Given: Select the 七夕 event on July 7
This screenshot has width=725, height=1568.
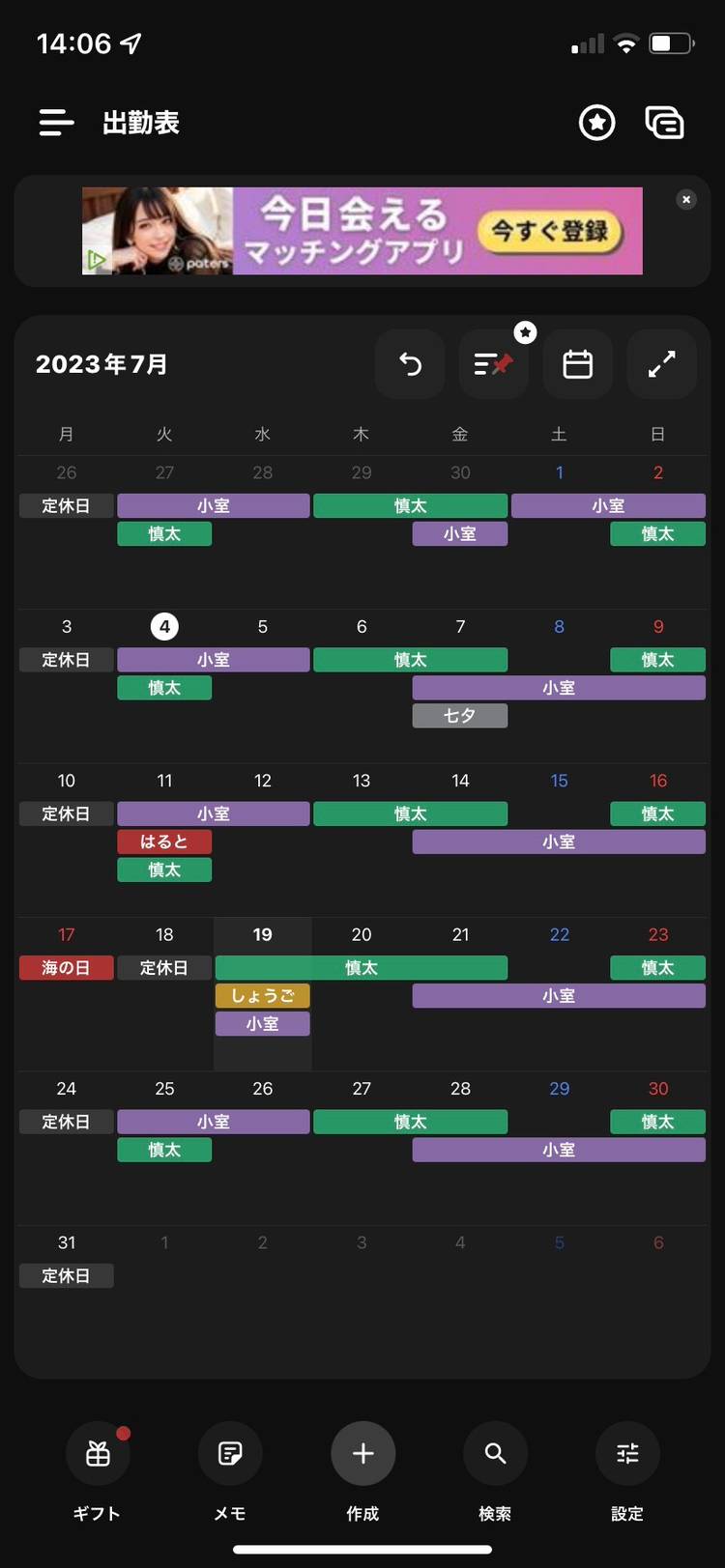Looking at the screenshot, I should [459, 716].
